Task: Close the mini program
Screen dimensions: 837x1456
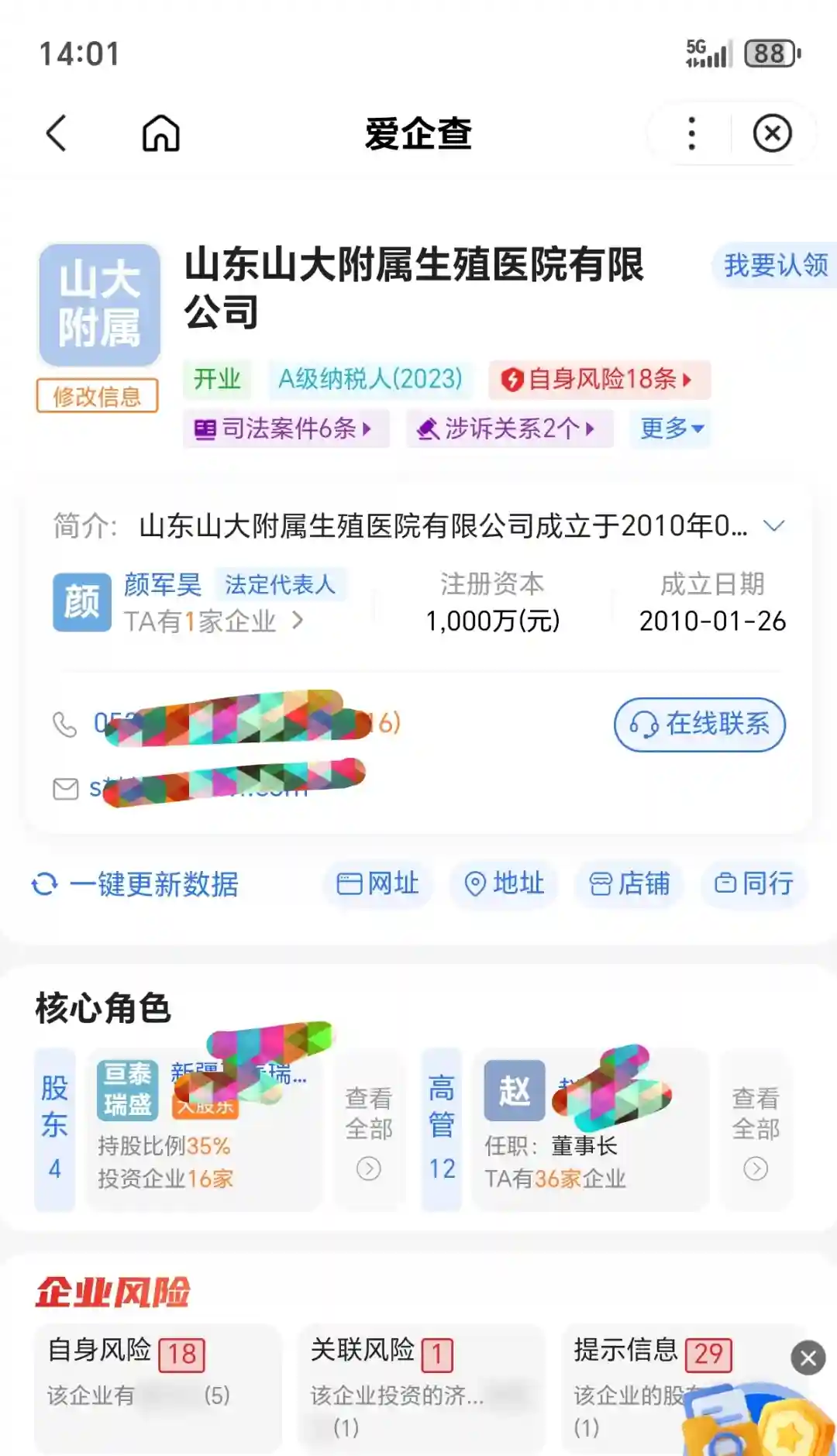Action: coord(772,133)
